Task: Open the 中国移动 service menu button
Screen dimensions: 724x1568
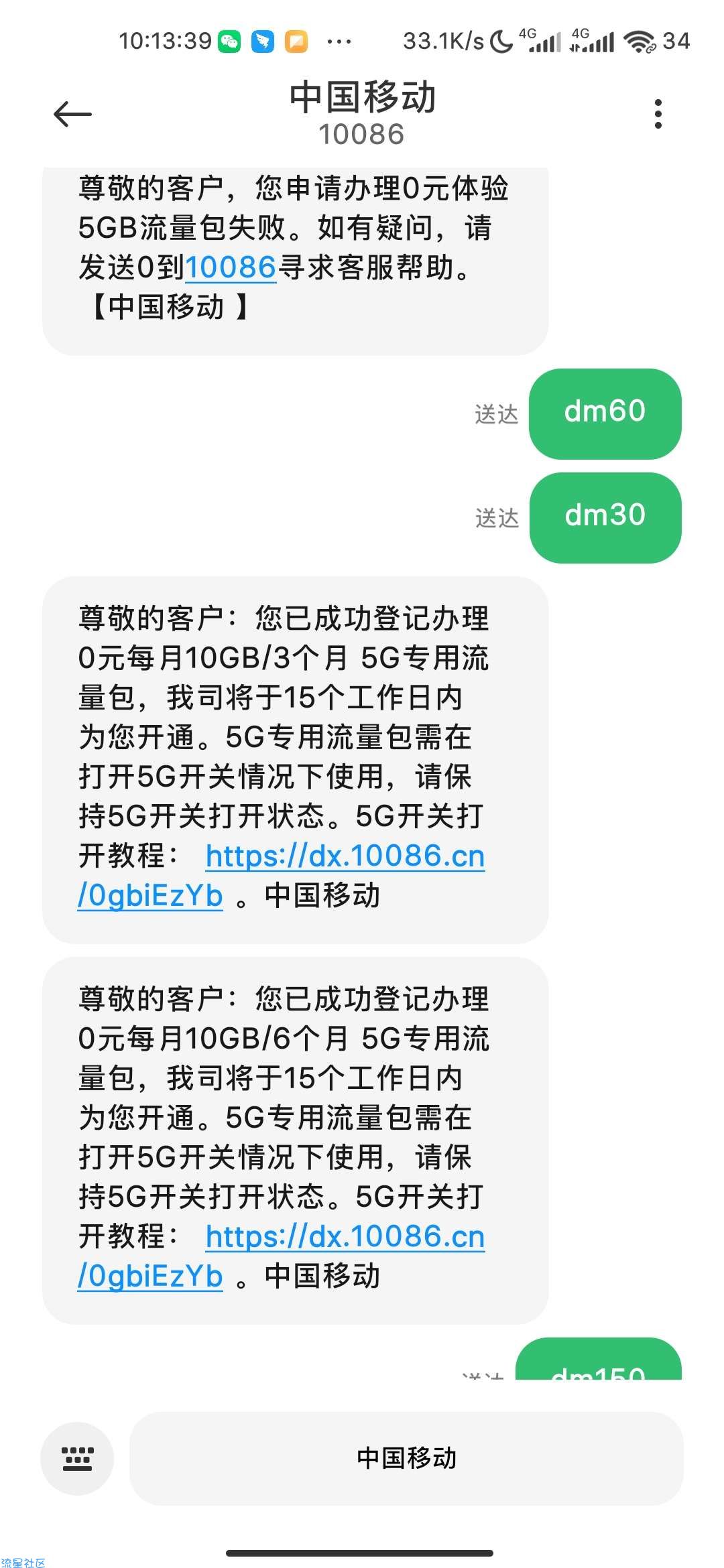Action: click(406, 1458)
